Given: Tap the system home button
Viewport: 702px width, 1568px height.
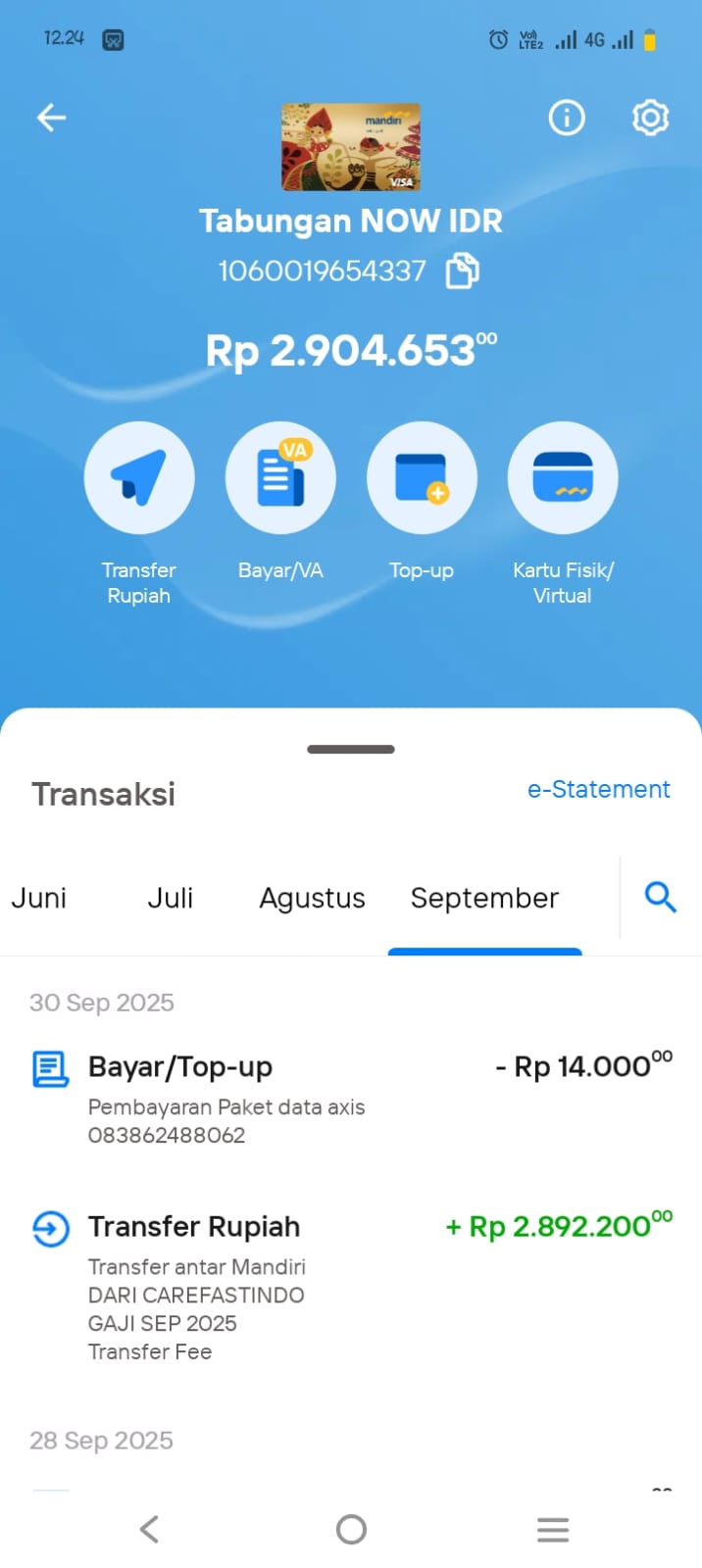Looking at the screenshot, I should [351, 1530].
